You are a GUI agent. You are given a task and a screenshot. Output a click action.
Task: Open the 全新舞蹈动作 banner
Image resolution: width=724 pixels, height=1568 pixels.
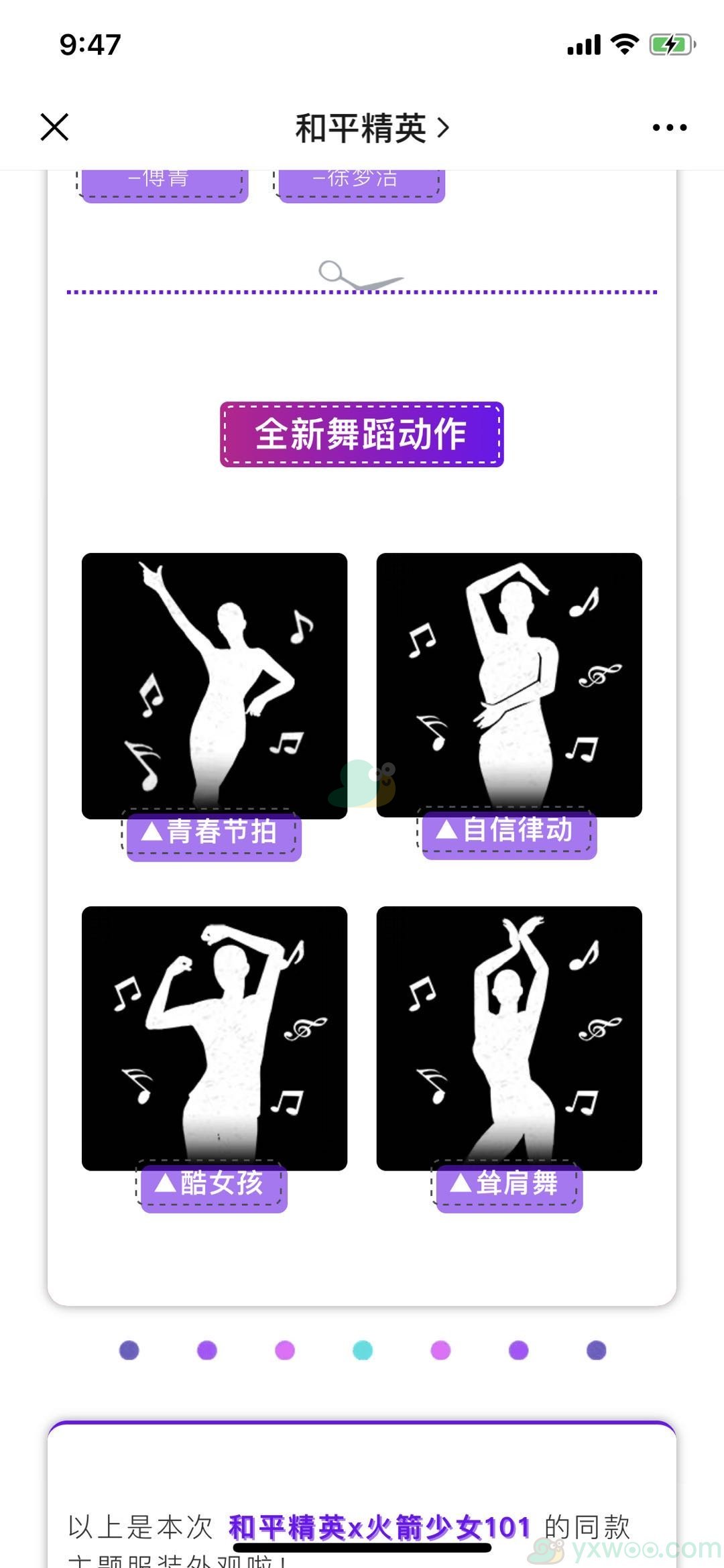coord(362,434)
